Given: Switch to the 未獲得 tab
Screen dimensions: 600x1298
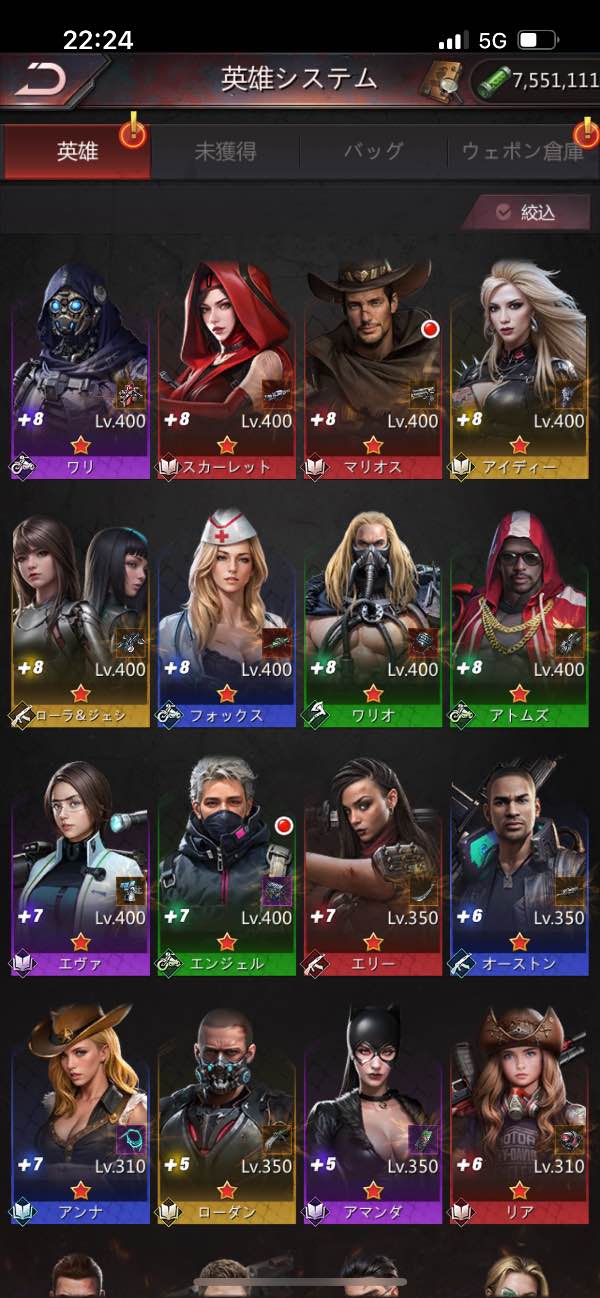Looking at the screenshot, I should [225, 152].
